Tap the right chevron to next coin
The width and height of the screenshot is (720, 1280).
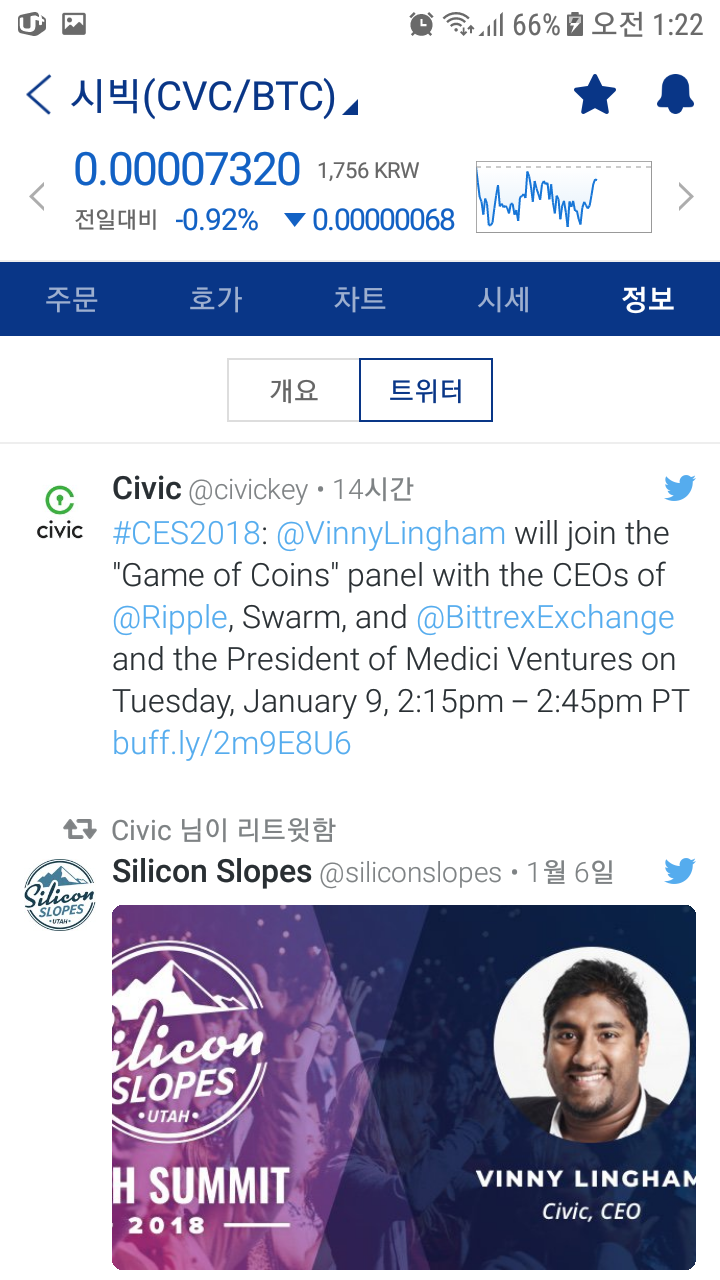click(x=686, y=196)
